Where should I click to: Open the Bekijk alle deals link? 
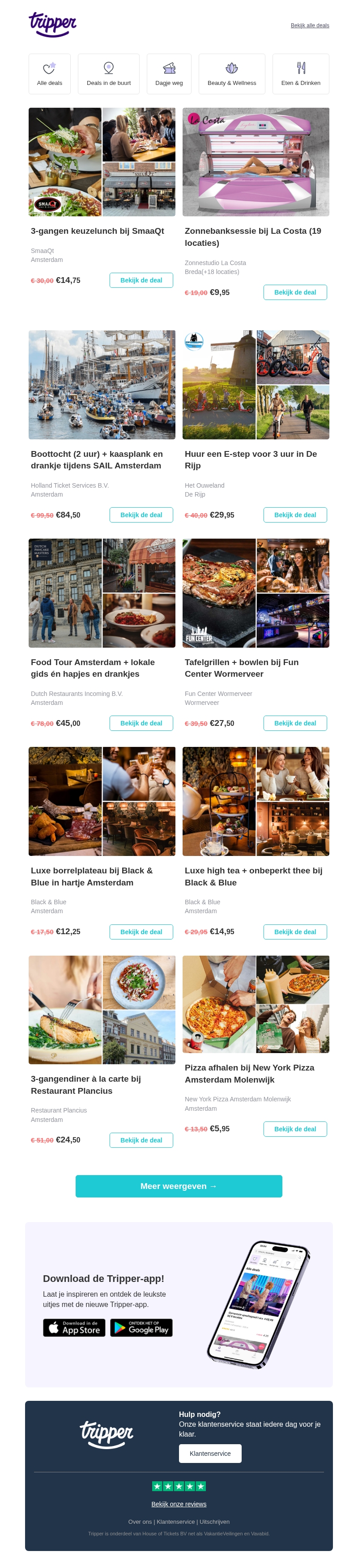click(x=310, y=25)
